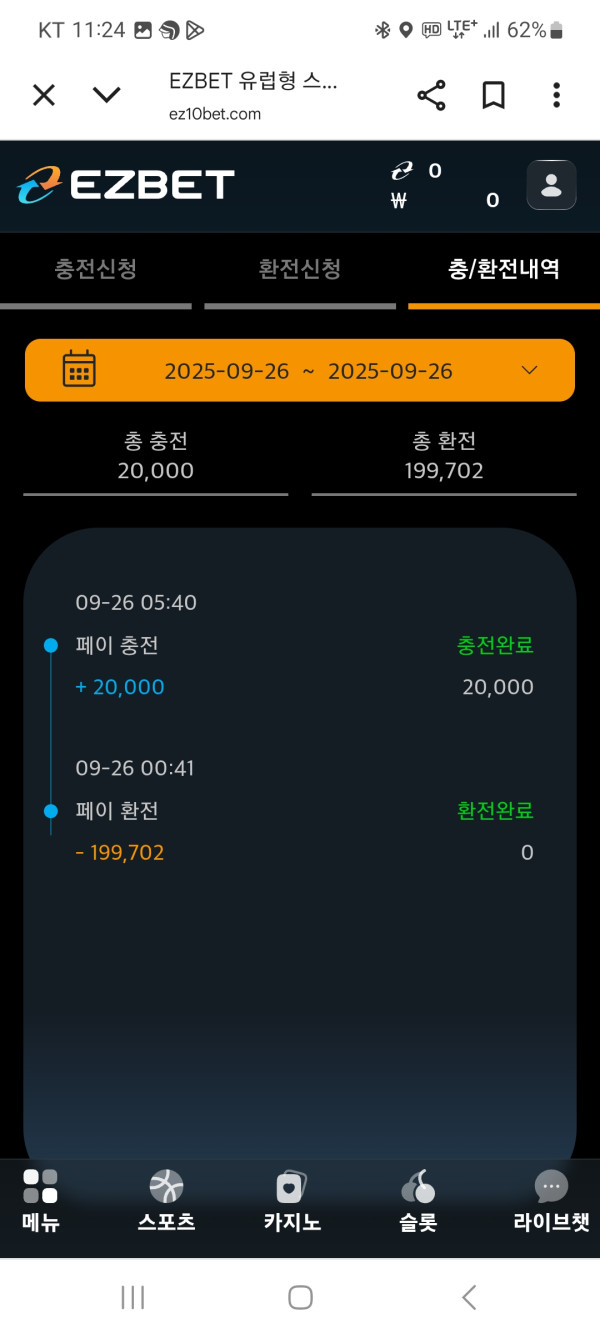Select the 충/환전내역 tab

coord(504,269)
